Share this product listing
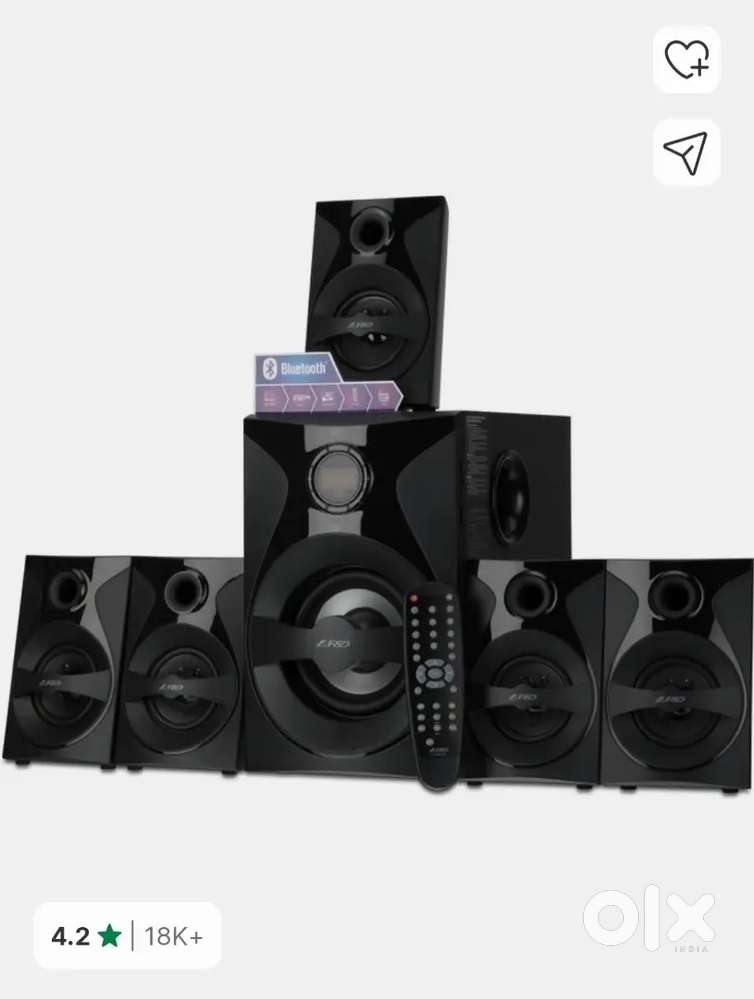Screen dimensions: 754x999 click(686, 152)
